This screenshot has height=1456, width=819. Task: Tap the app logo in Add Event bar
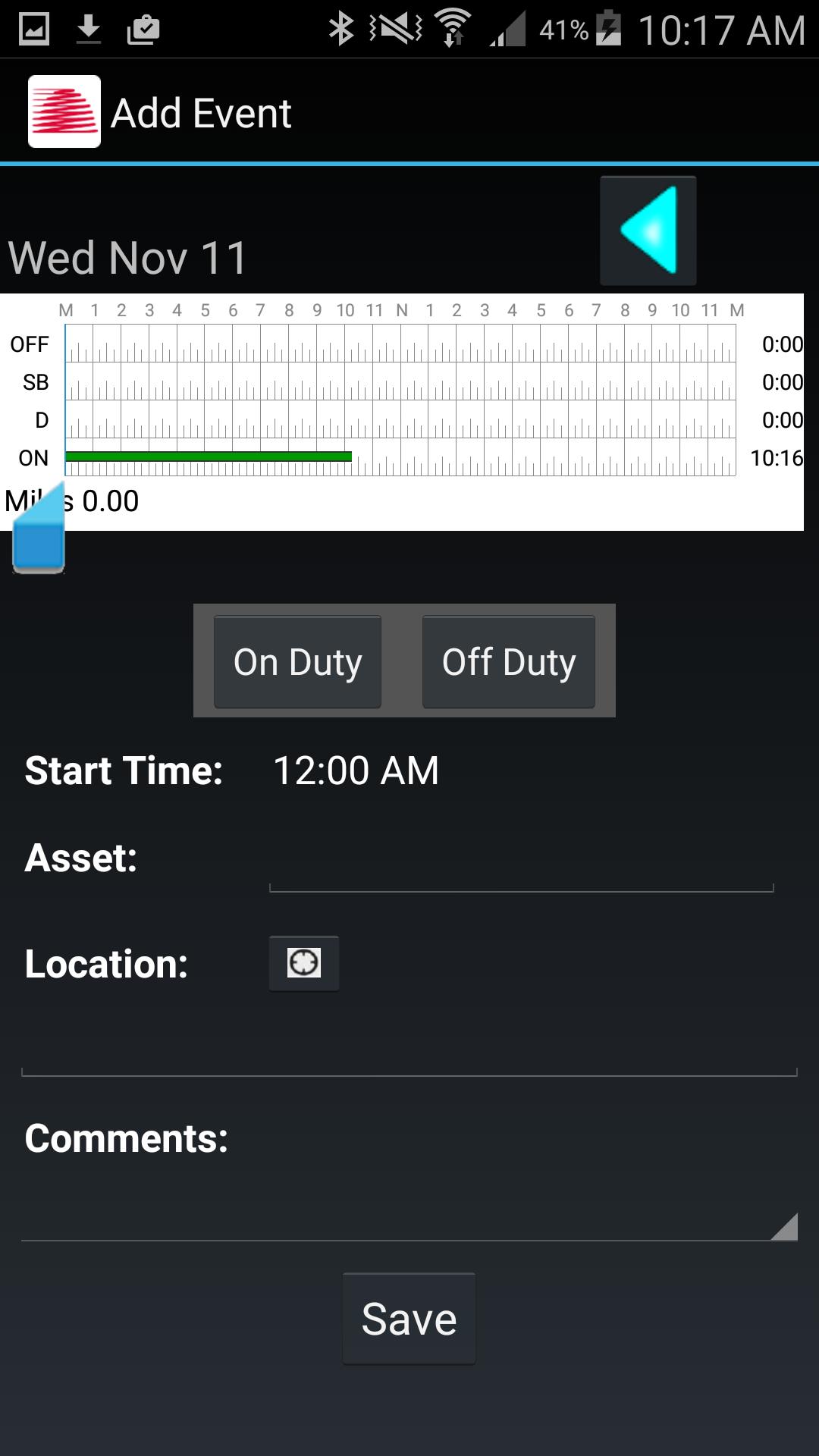click(x=64, y=112)
